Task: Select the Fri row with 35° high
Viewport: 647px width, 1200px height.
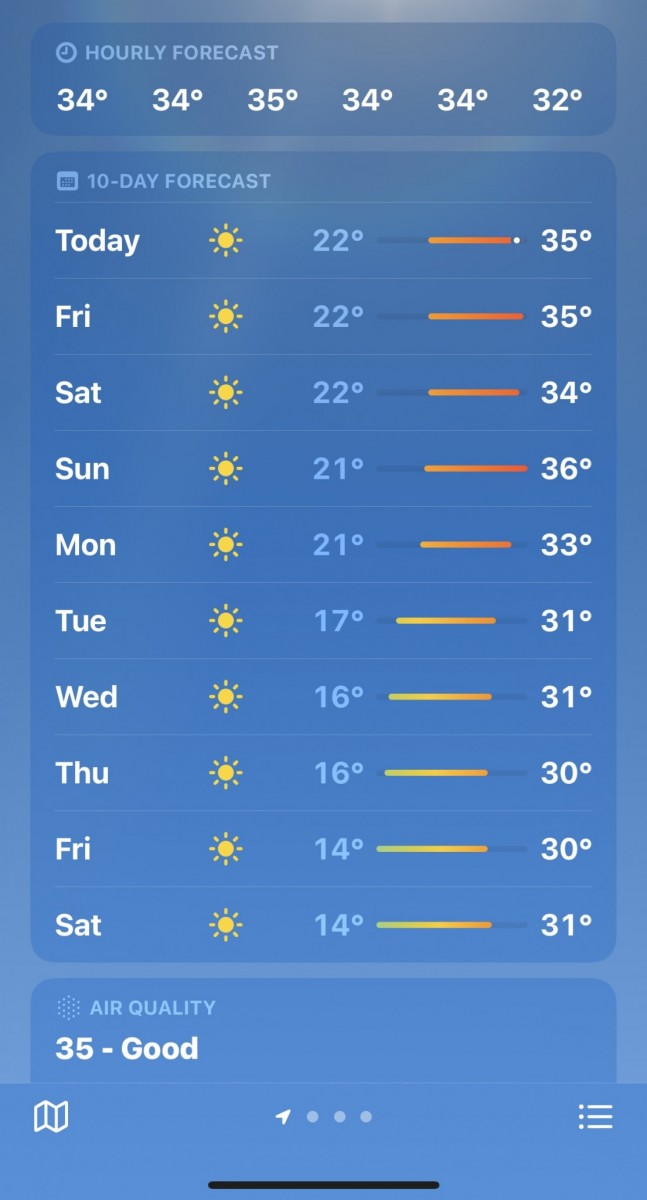Action: coord(323,317)
